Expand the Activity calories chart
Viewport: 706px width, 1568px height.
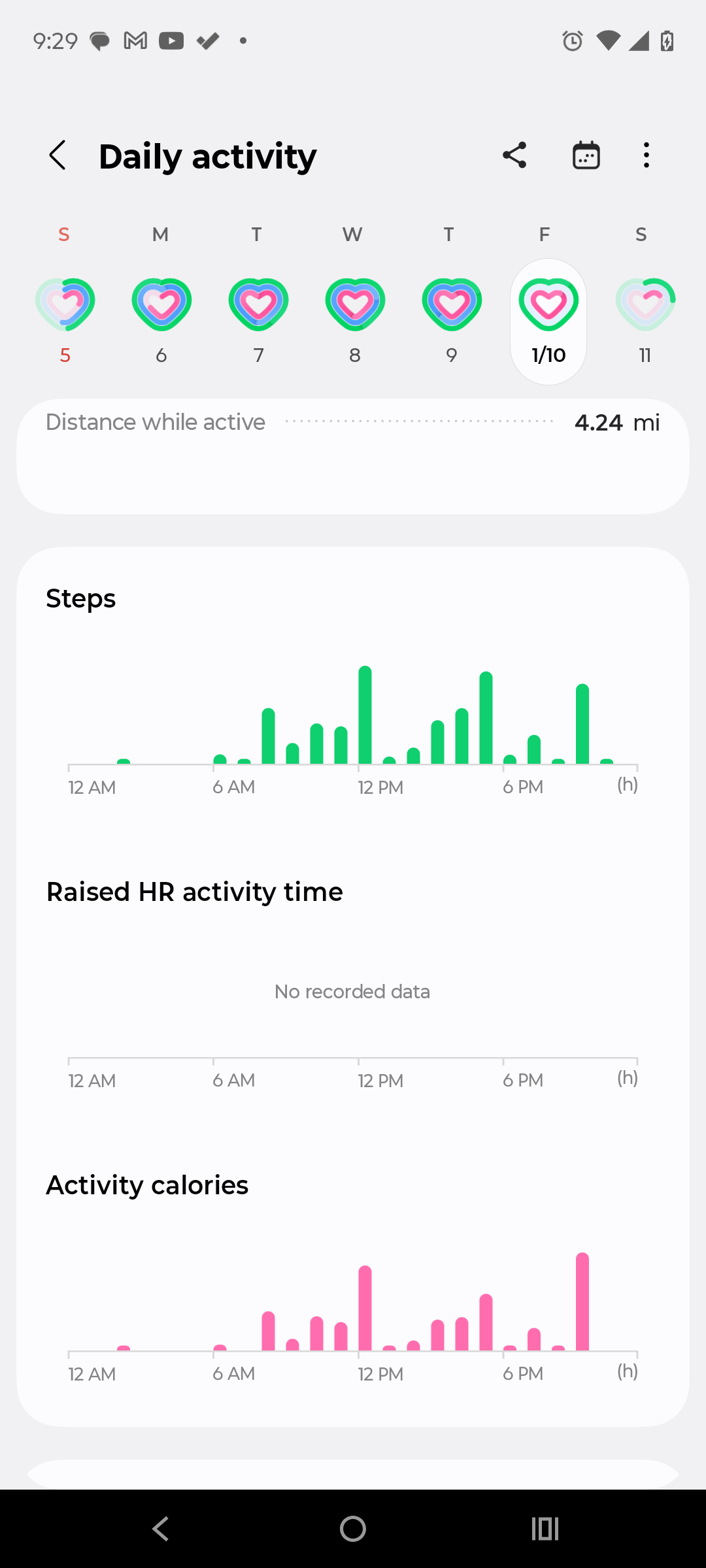coord(146,1184)
